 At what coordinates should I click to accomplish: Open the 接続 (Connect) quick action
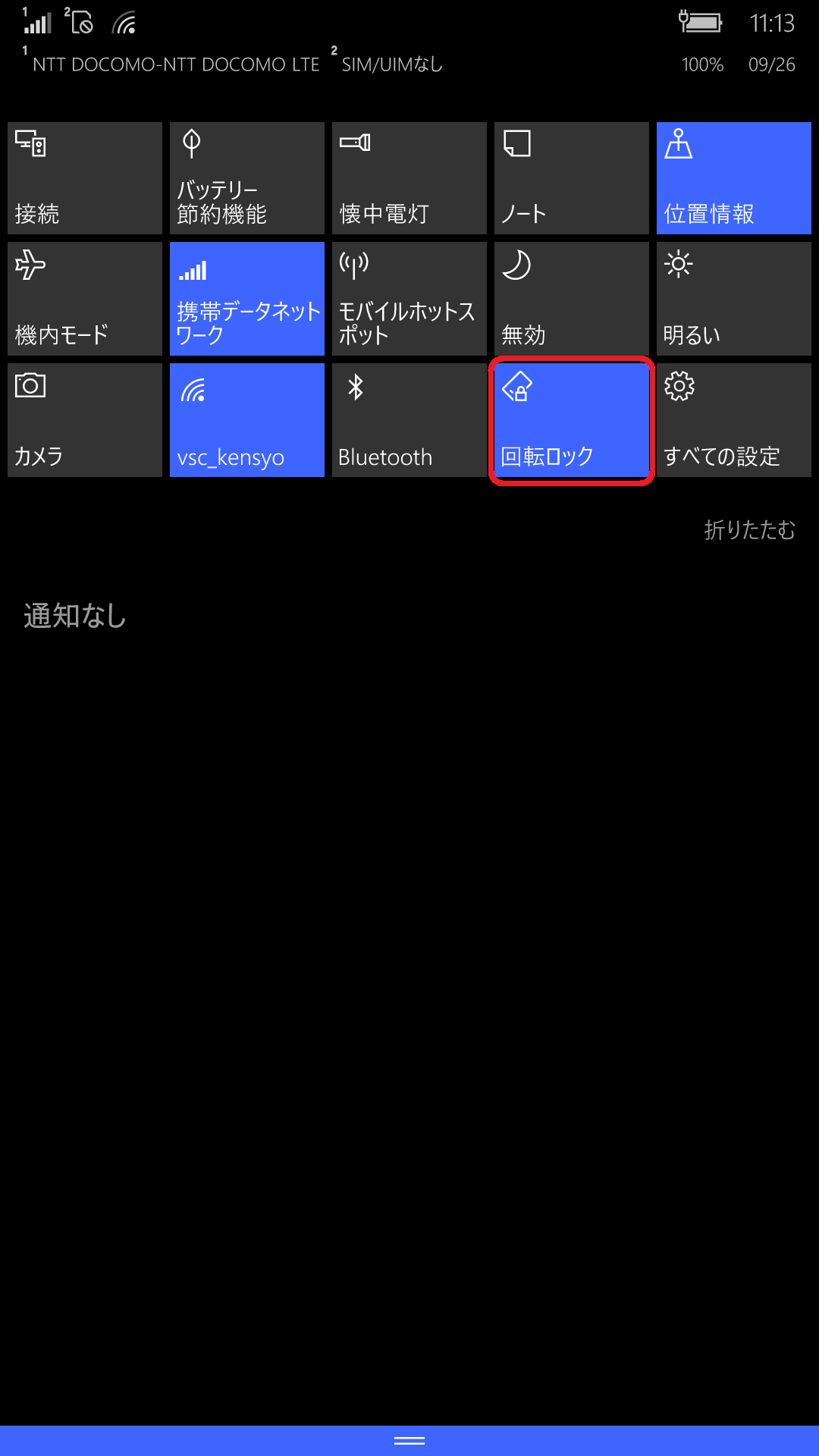pyautogui.click(x=85, y=178)
